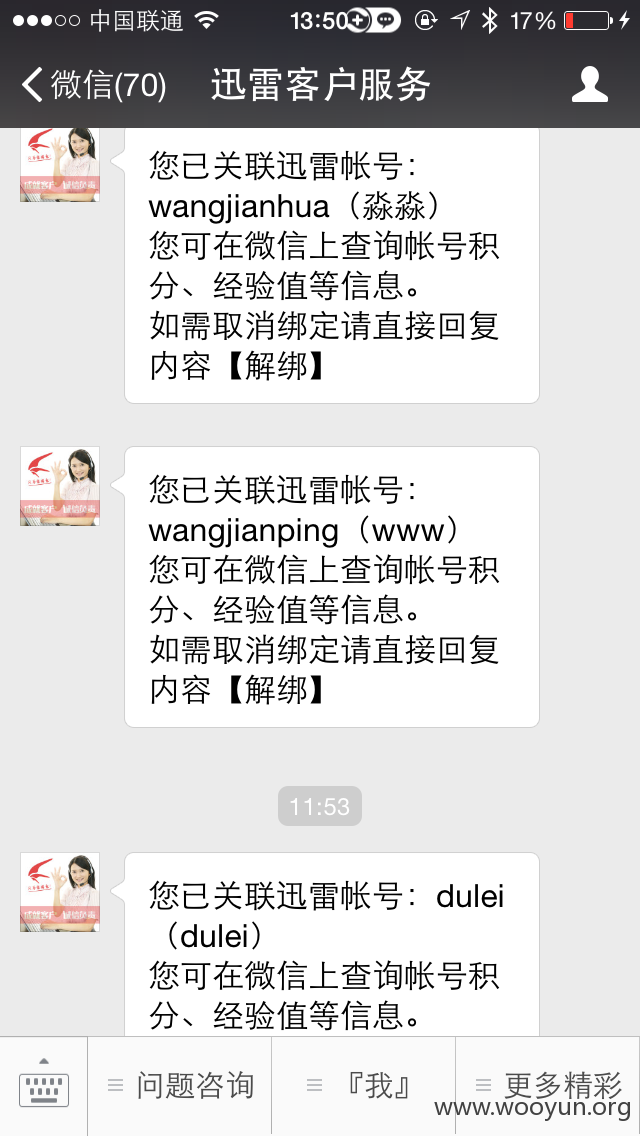Tap the avatar beside the wangjianping message
640x1136 pixels.
60,486
